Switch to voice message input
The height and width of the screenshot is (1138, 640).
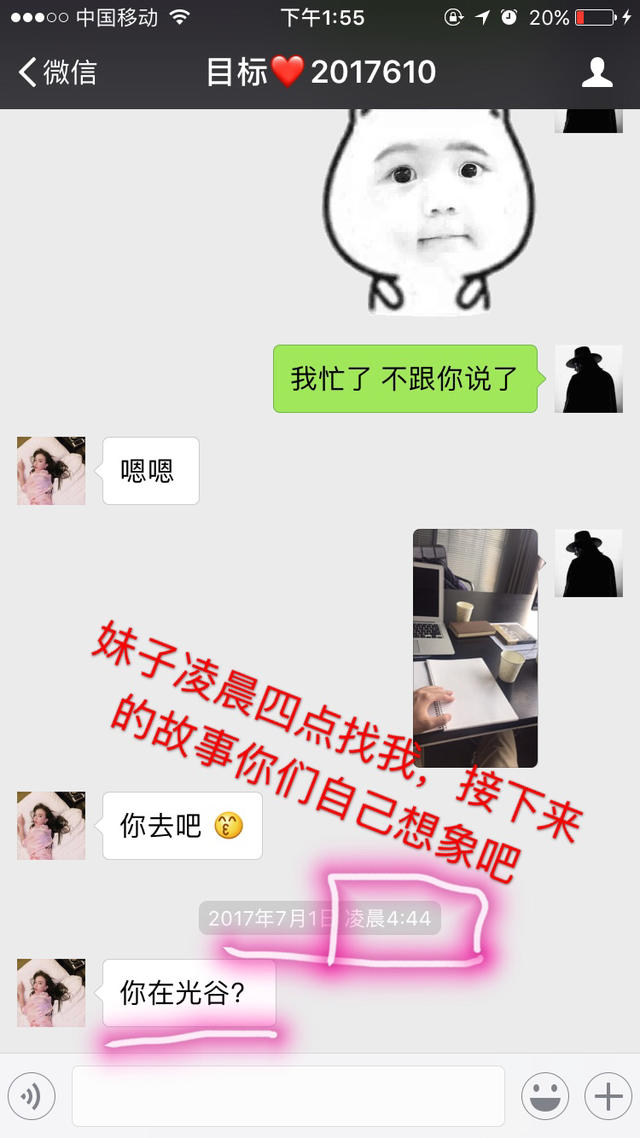point(31,1097)
